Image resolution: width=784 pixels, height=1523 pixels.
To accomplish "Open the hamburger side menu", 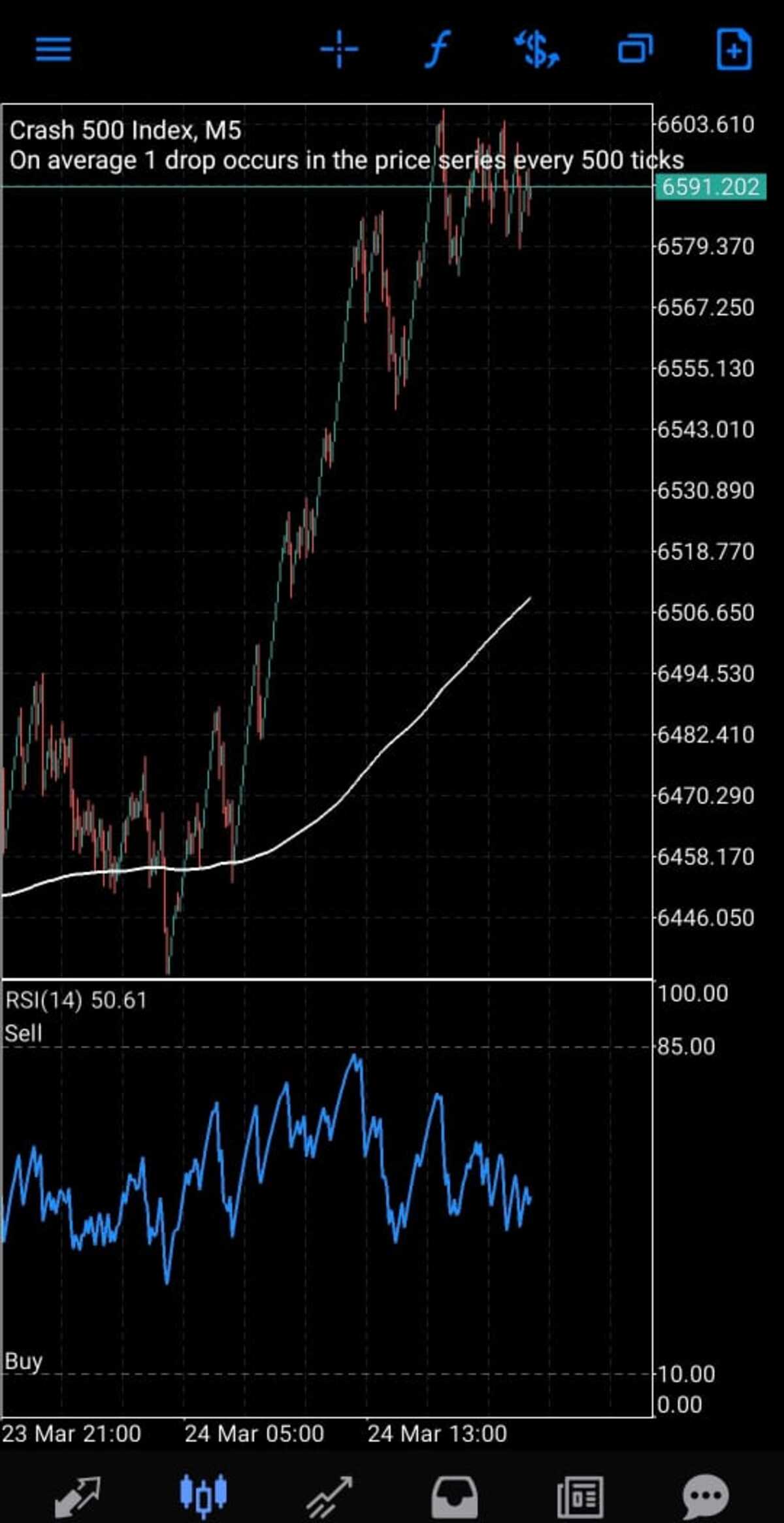I will 54,49.
